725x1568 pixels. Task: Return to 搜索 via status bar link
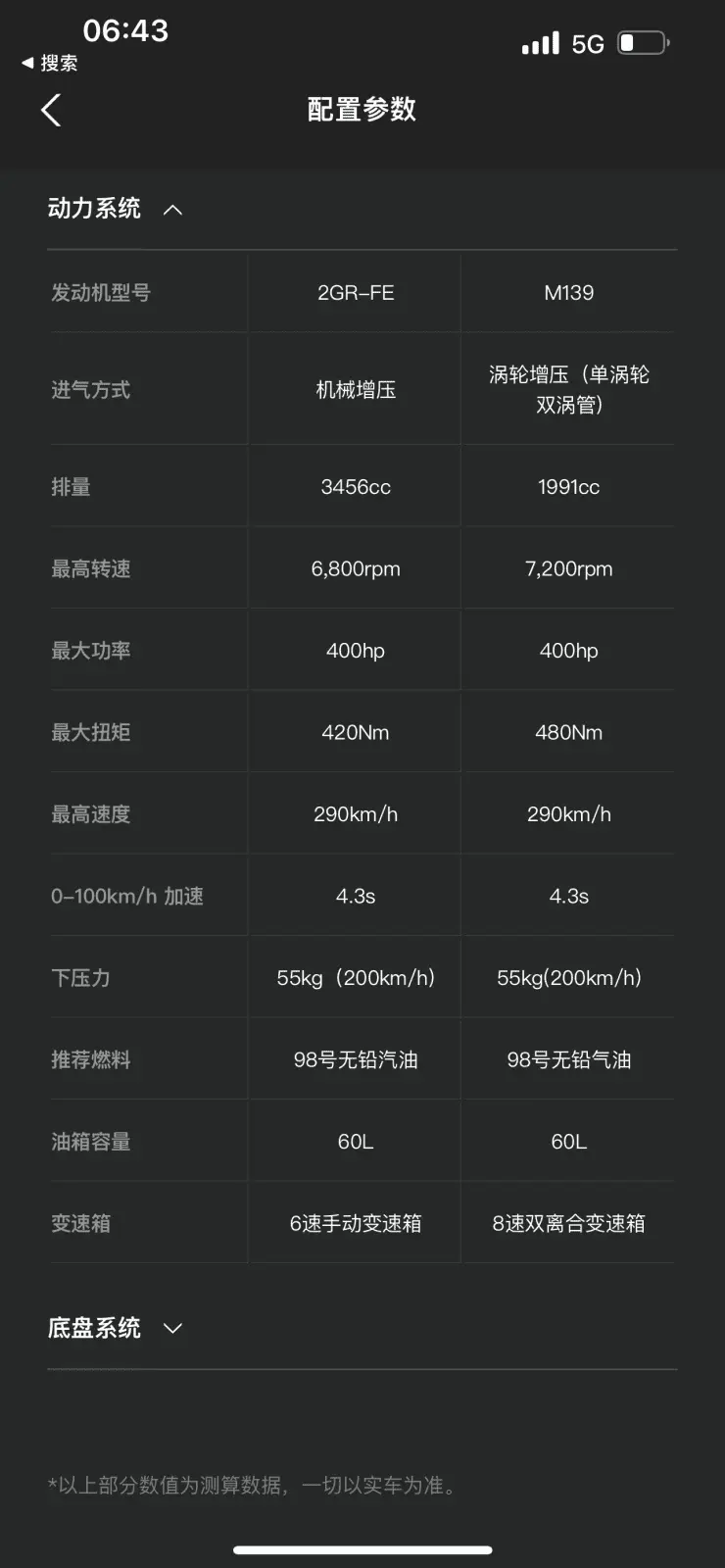(x=49, y=63)
